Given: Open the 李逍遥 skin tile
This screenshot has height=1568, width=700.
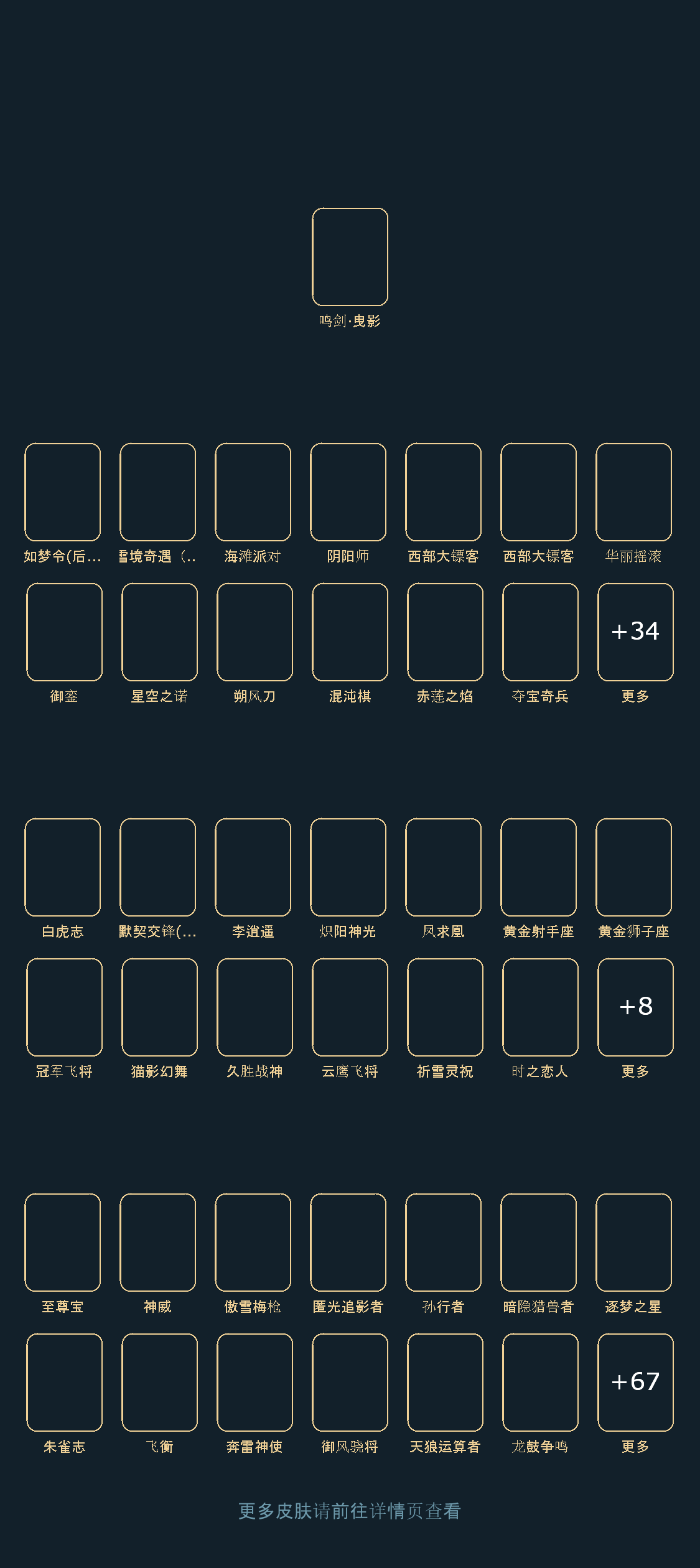Looking at the screenshot, I should (x=253, y=867).
